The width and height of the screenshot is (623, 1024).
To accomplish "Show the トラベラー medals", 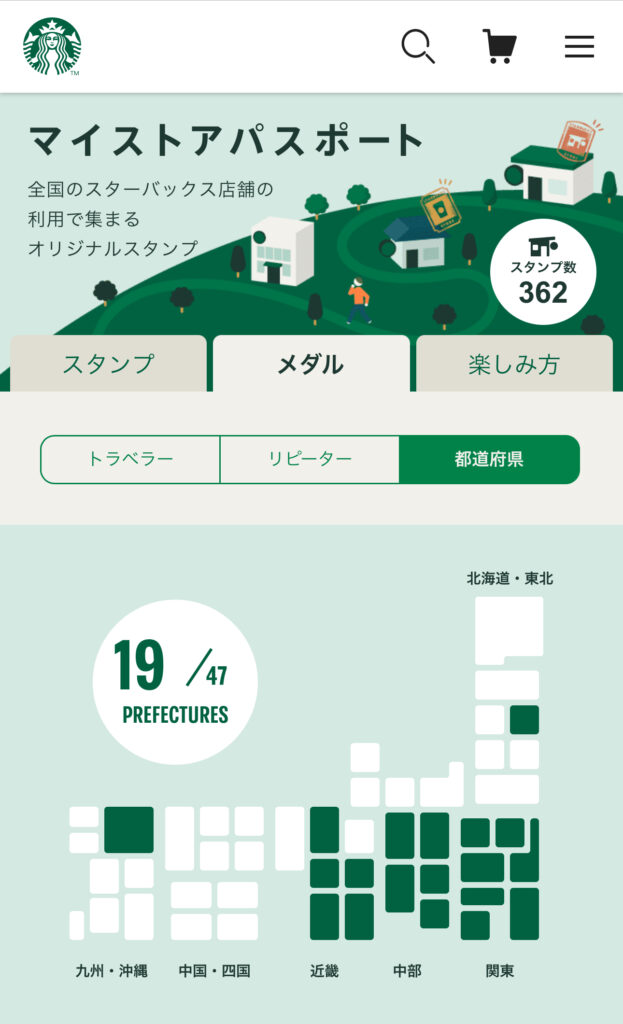I will [x=130, y=460].
